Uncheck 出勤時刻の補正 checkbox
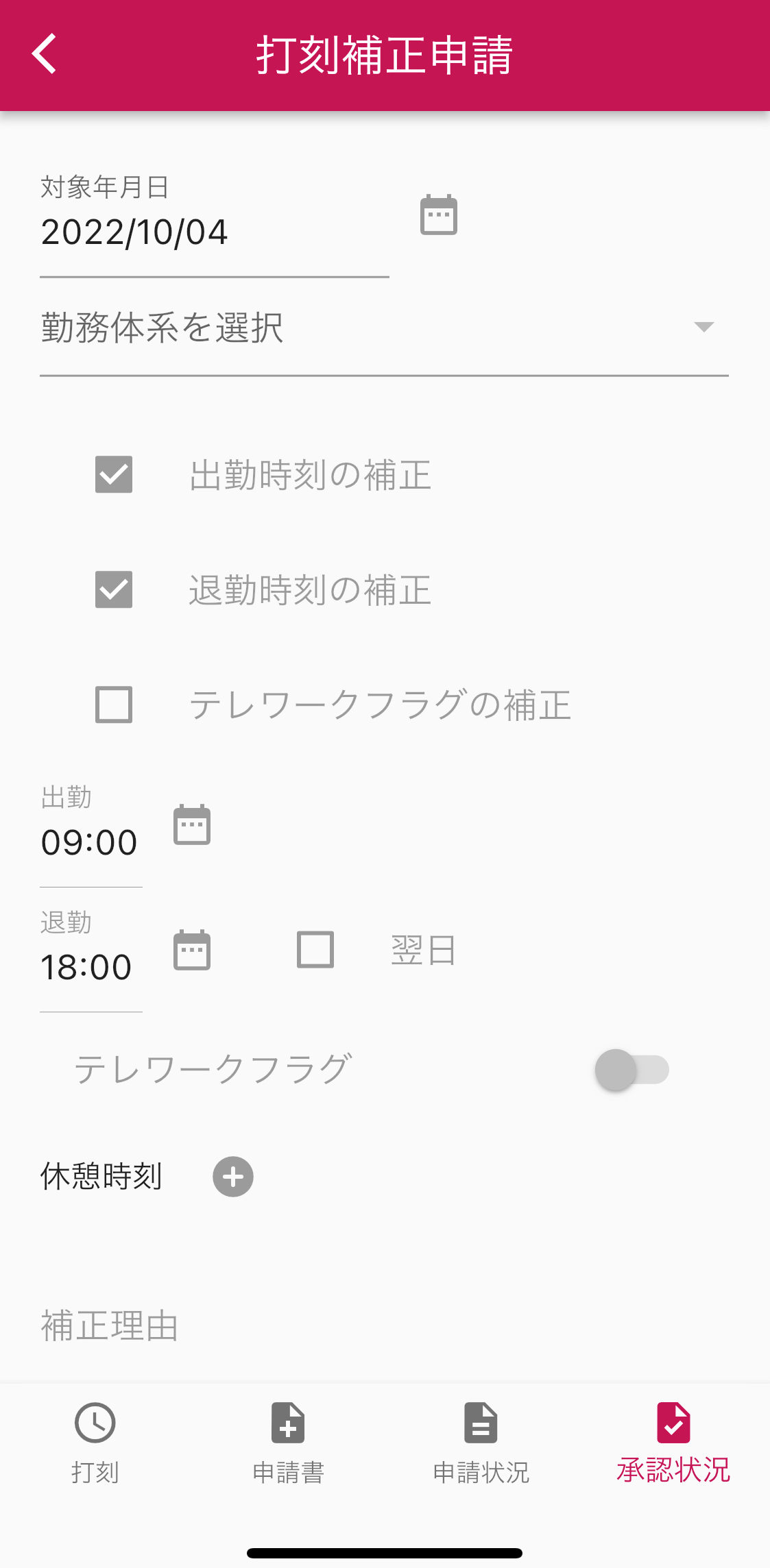Screen dimensions: 770x1568 (114, 474)
